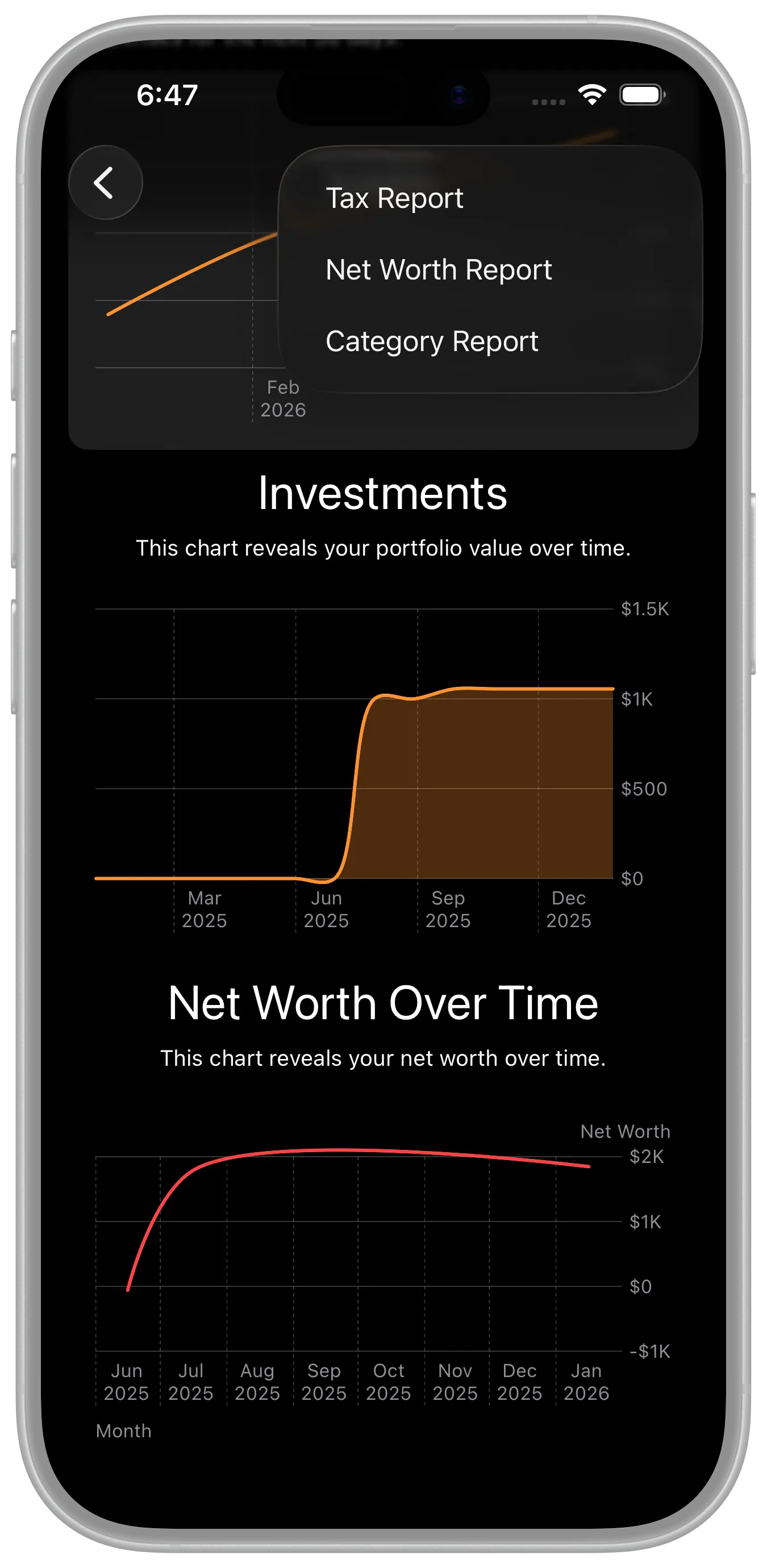Choose Category Report in the popup

click(432, 341)
